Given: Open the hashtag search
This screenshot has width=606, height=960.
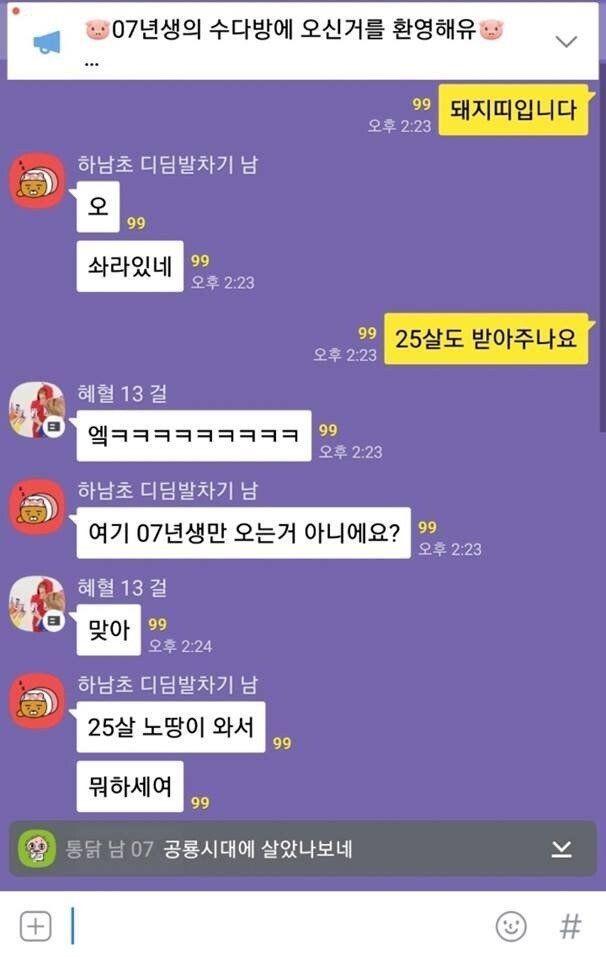Looking at the screenshot, I should pos(570,926).
